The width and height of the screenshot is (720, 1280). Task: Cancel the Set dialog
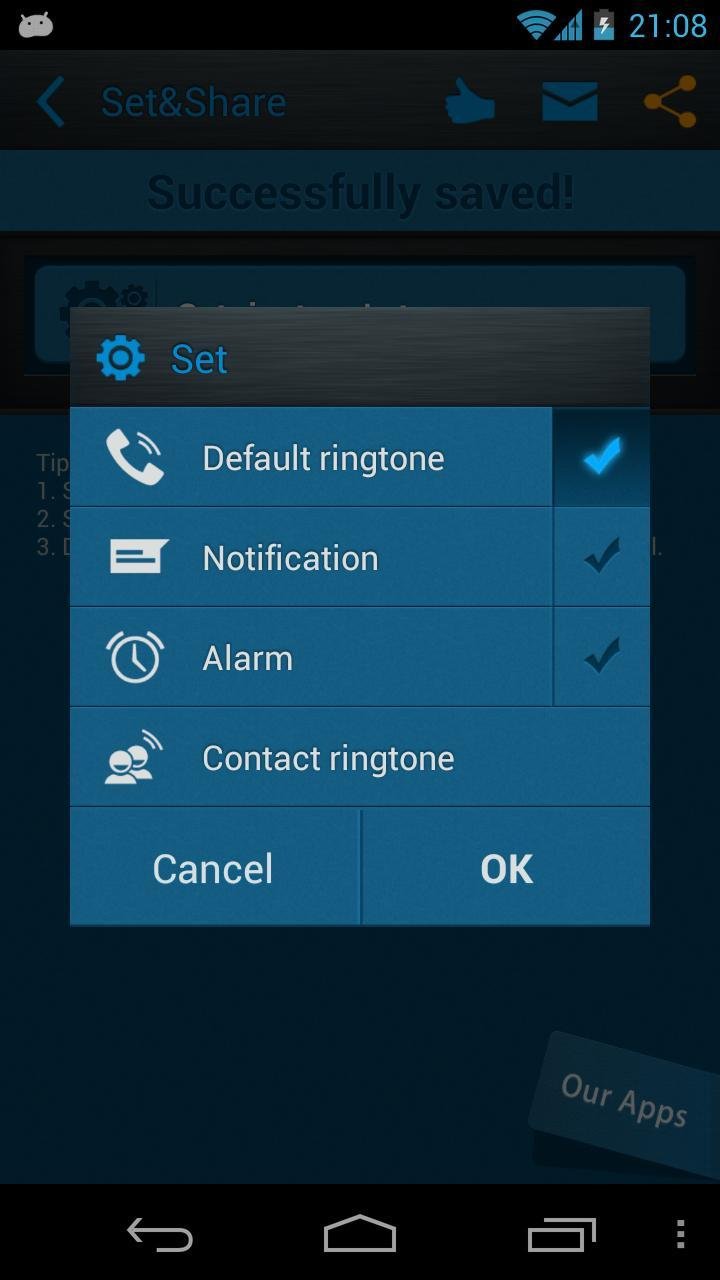tap(214, 867)
